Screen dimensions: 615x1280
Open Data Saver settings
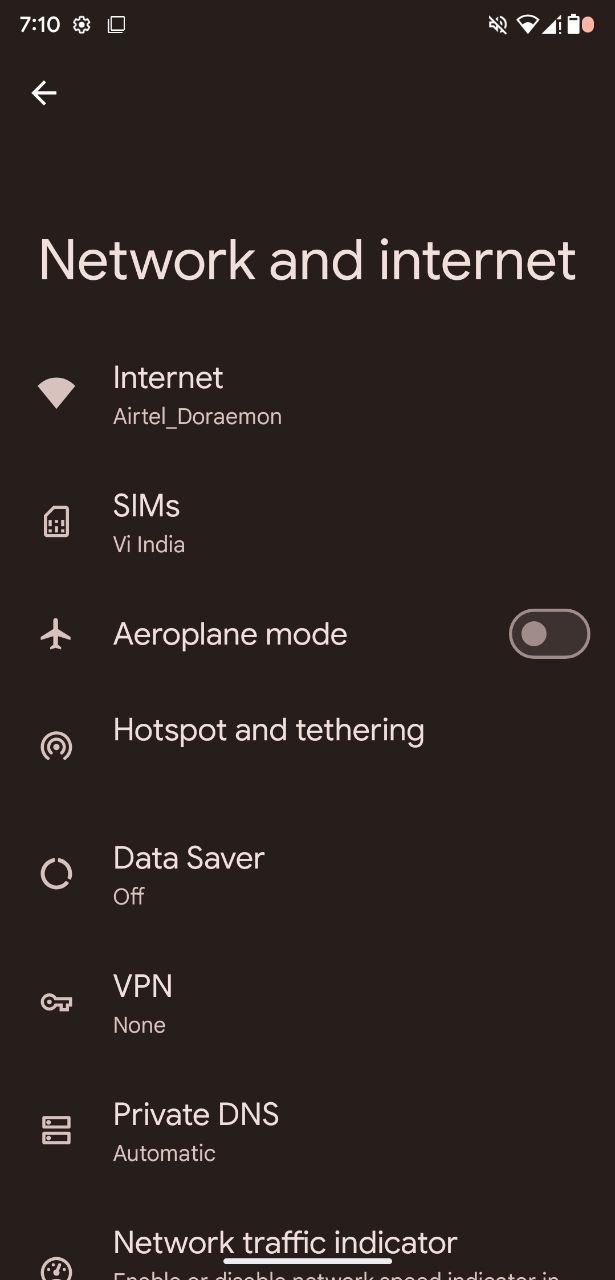coord(307,875)
